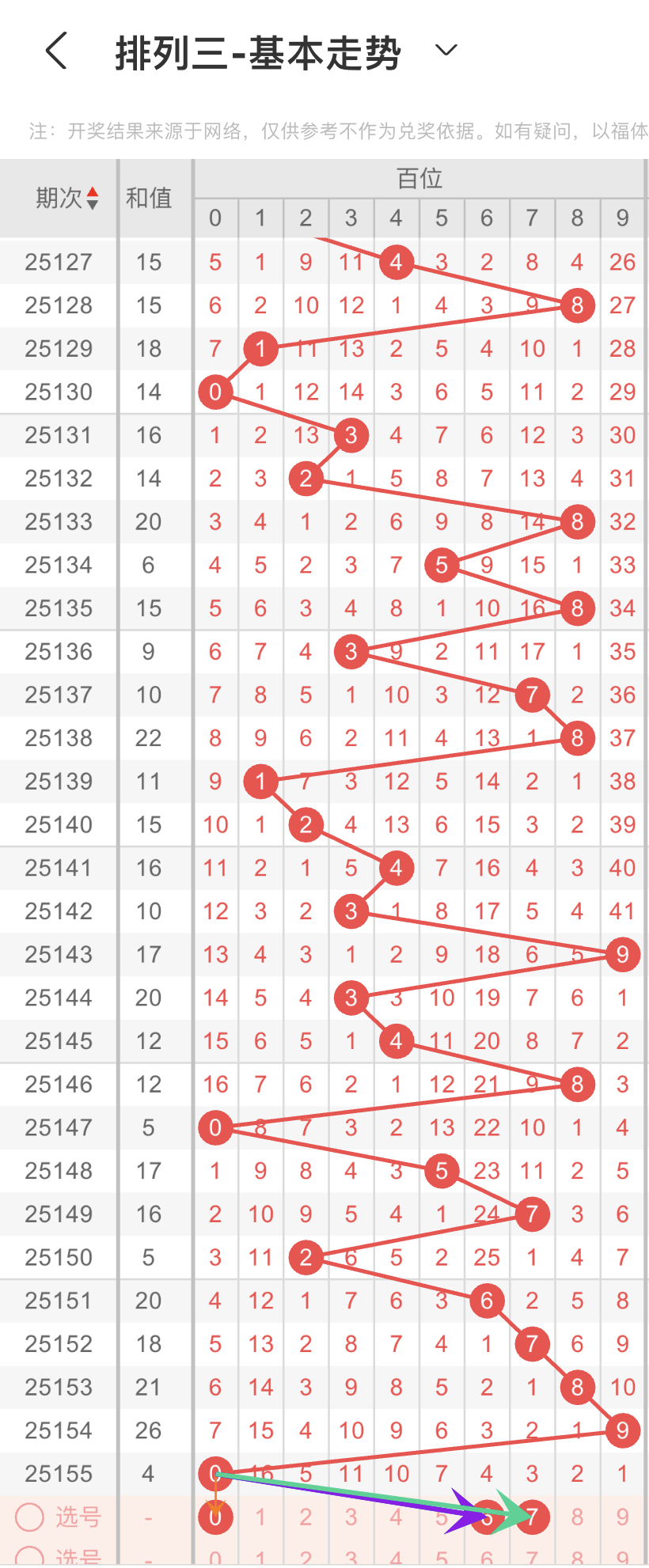Screen dimensions: 649x1568
Task: Deselect number 7 in the first 选号 row
Action: point(532,1517)
